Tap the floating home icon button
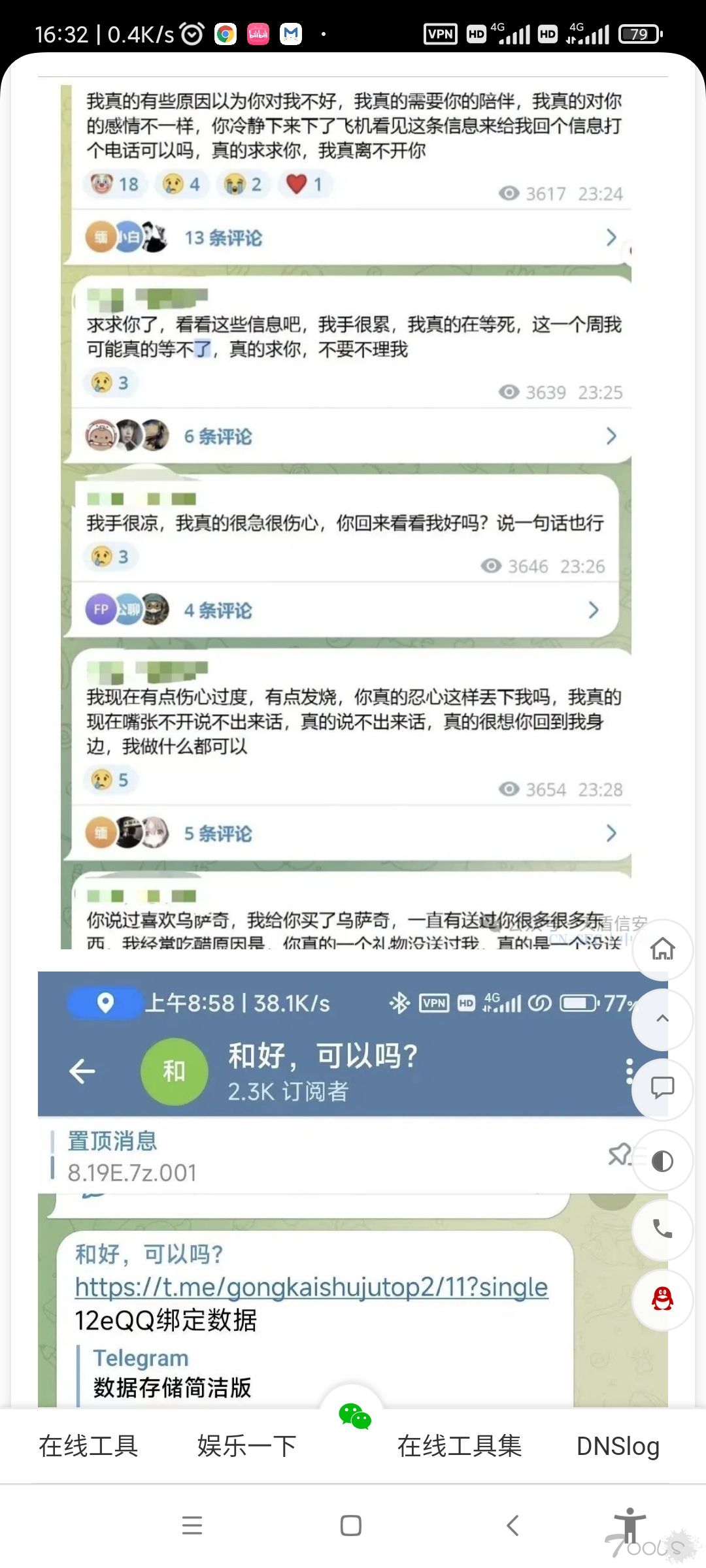Screen dimensions: 706x1568 pos(662,949)
